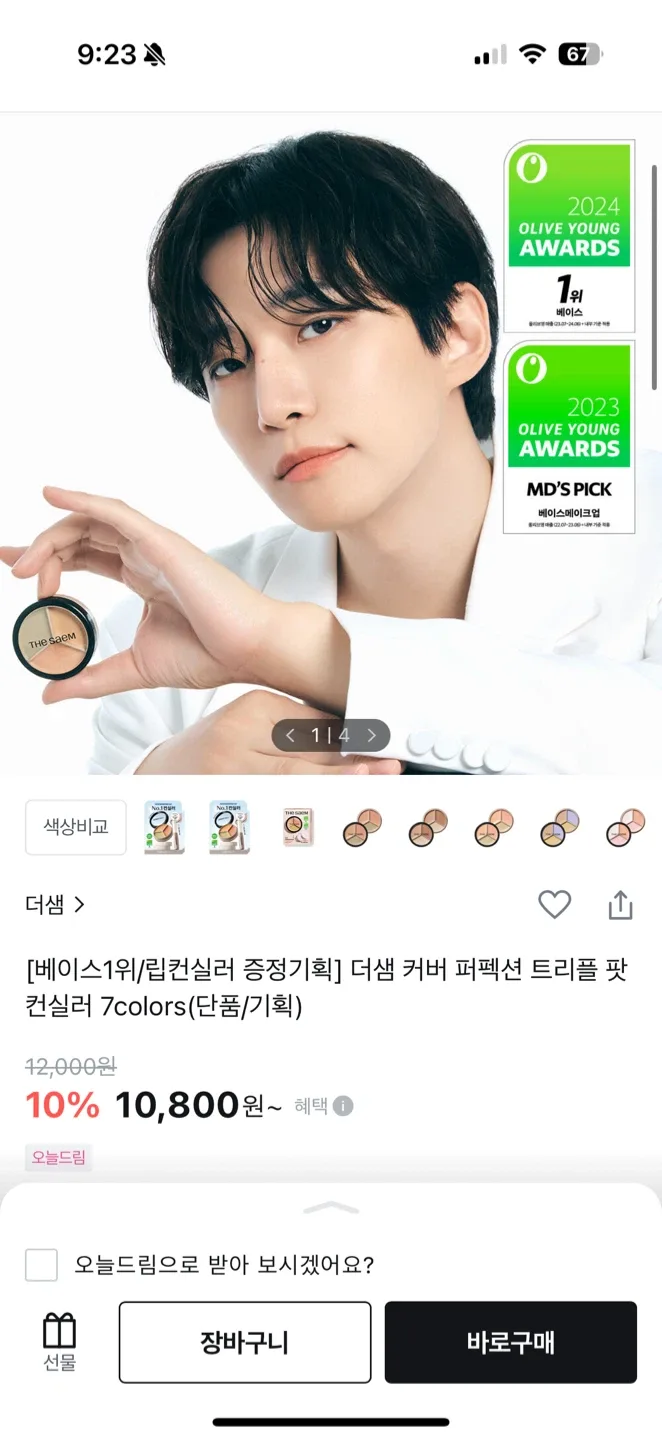Viewport: 662px width, 1440px height.
Task: Add this concealer to wishlist heart
Action: pyautogui.click(x=554, y=905)
